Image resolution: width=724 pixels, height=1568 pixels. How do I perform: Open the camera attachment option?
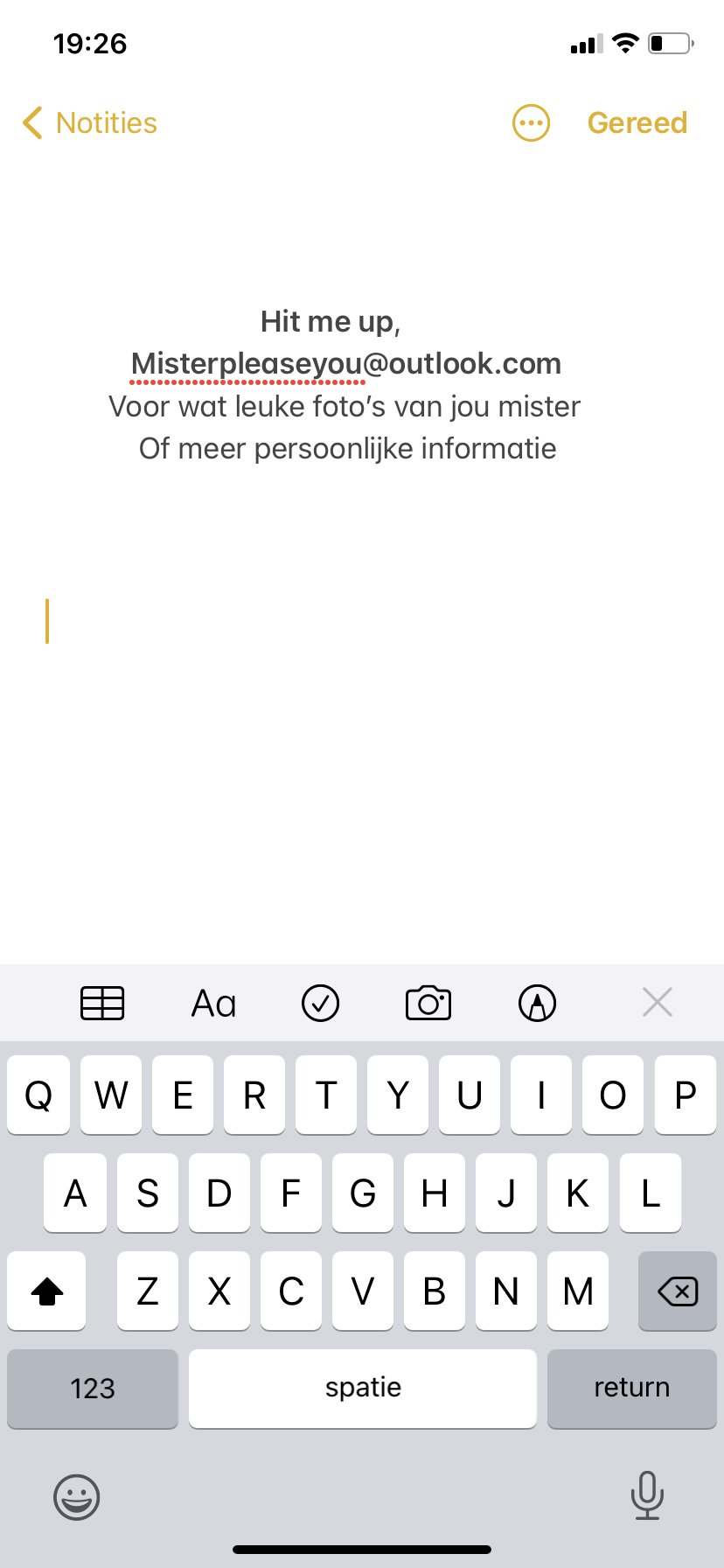point(428,1003)
